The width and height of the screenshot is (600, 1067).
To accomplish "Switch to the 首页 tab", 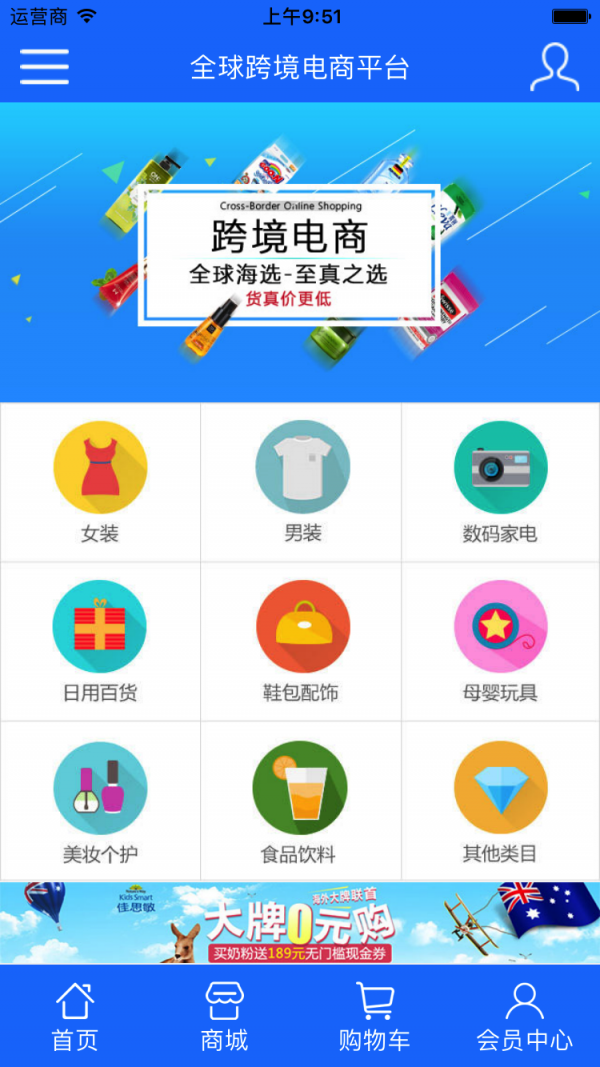I will 75,1016.
